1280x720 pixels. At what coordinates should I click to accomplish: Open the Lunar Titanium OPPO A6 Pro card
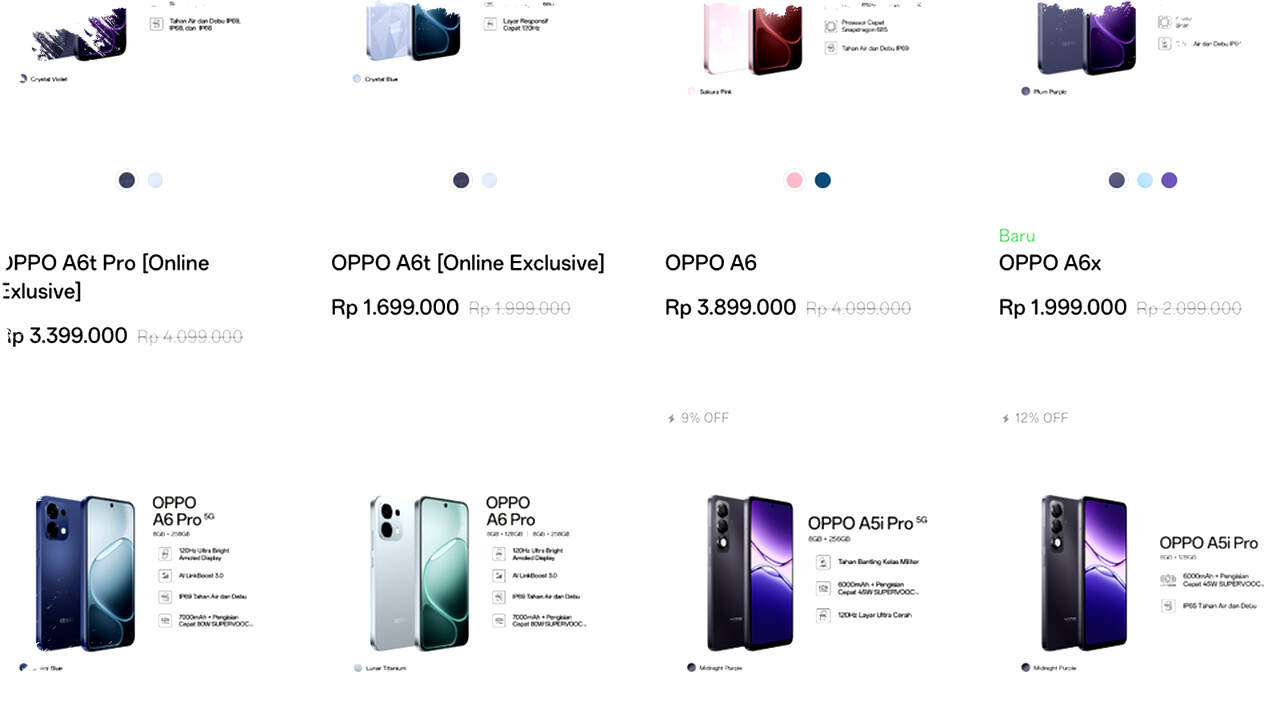tap(470, 575)
